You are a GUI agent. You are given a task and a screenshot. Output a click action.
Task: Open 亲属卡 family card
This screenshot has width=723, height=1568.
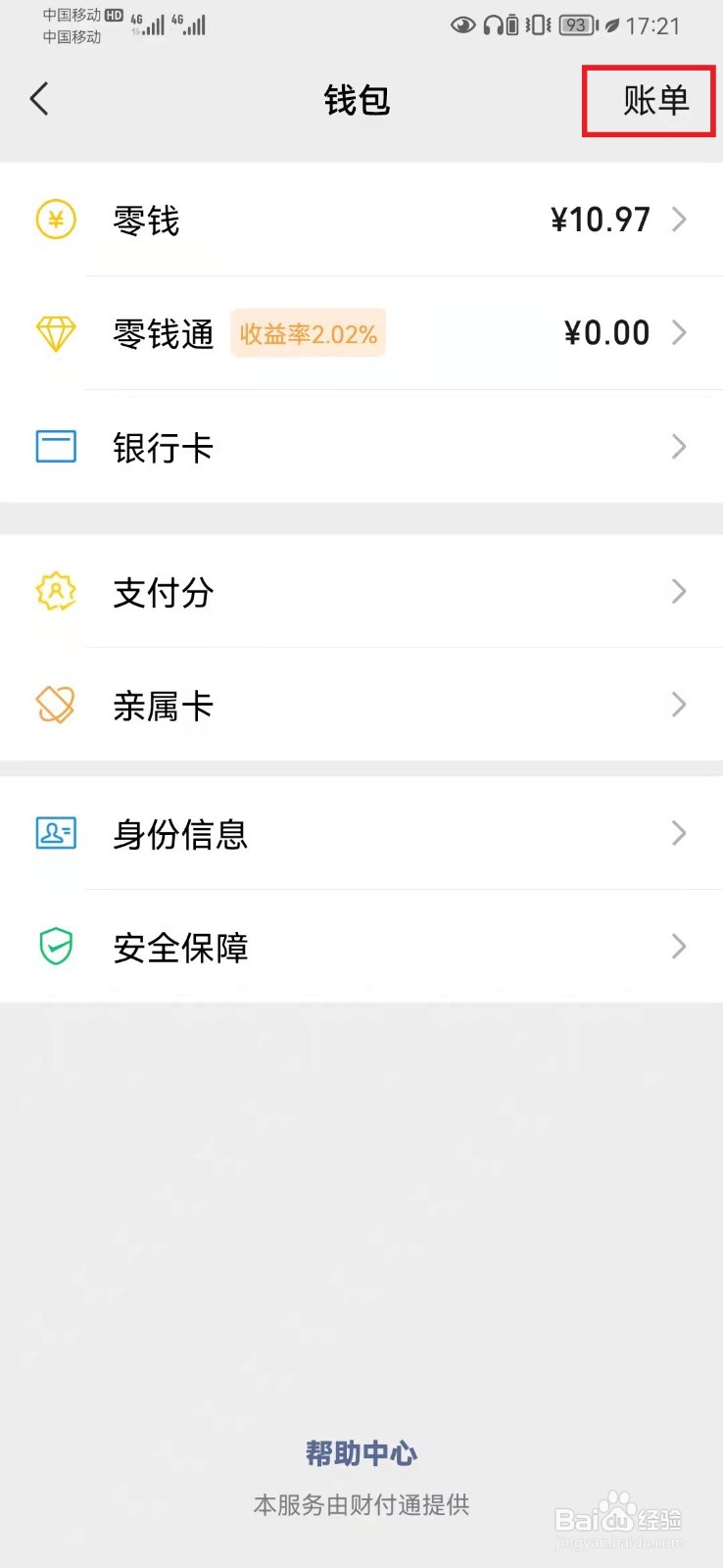point(361,705)
